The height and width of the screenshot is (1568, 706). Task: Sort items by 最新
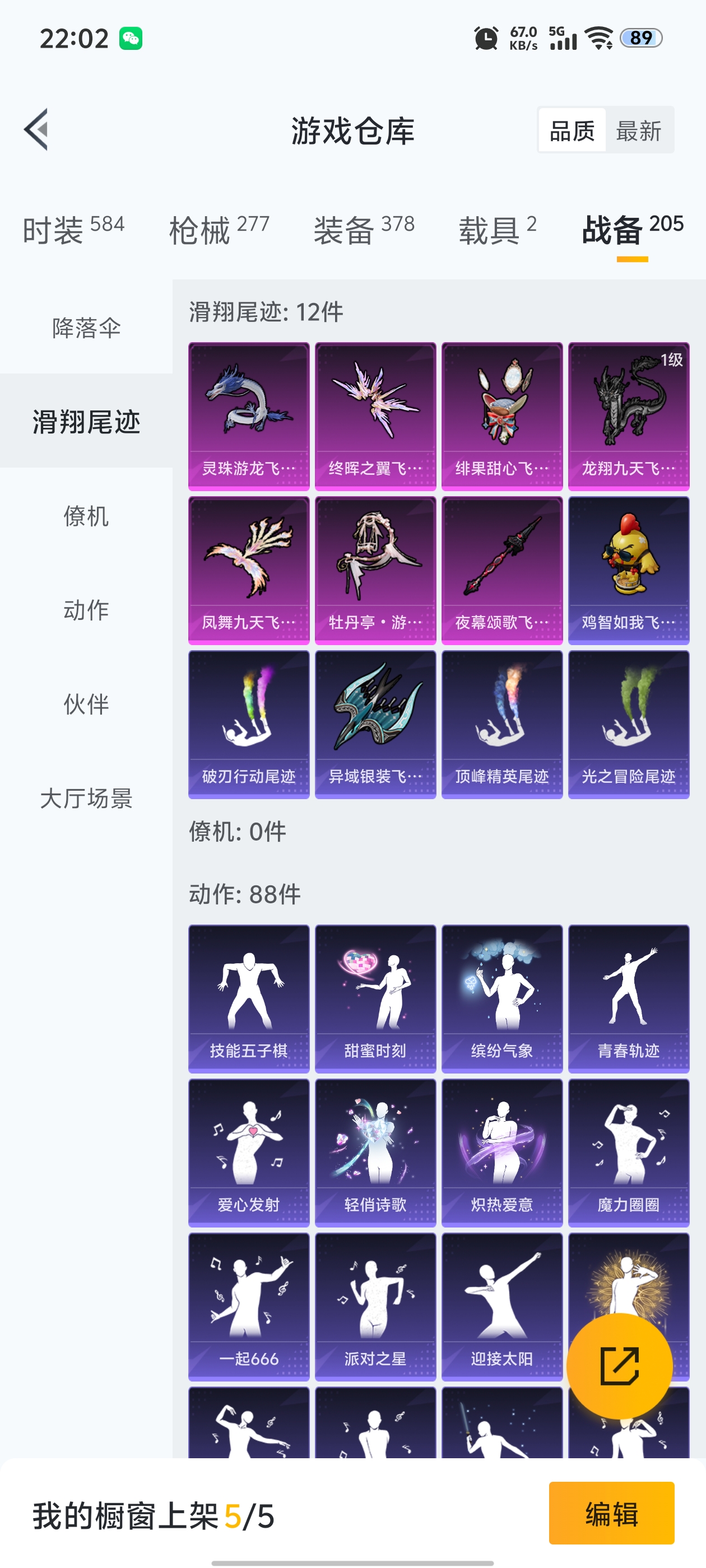tap(638, 130)
